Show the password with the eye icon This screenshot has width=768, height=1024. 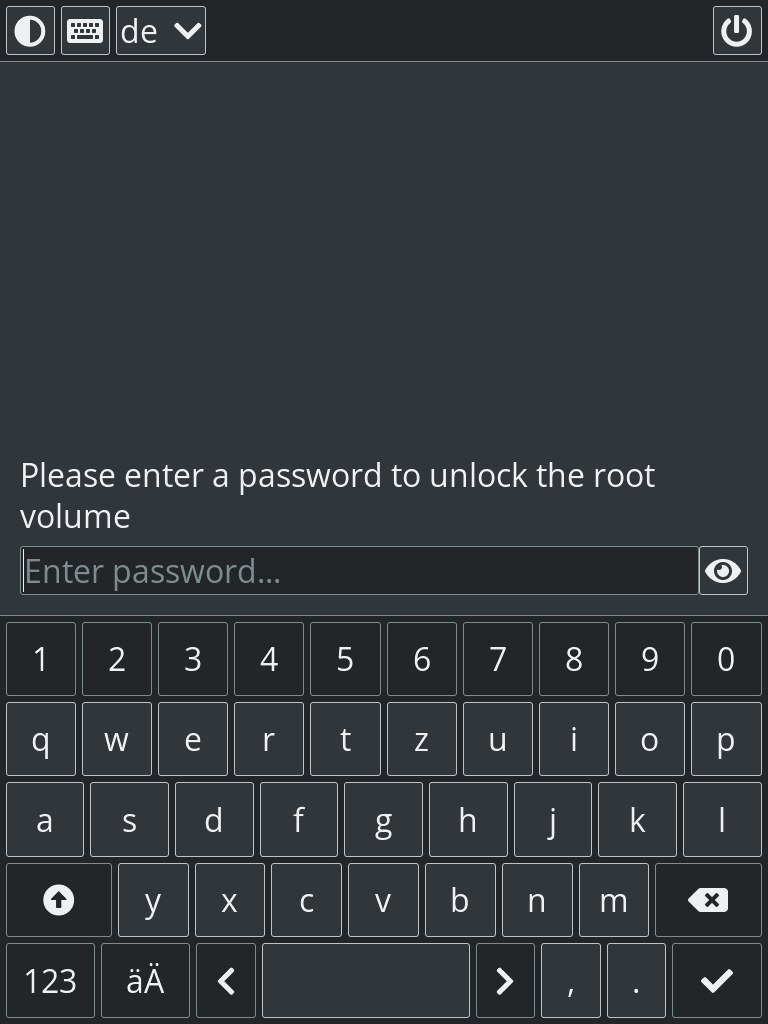pyautogui.click(x=723, y=571)
